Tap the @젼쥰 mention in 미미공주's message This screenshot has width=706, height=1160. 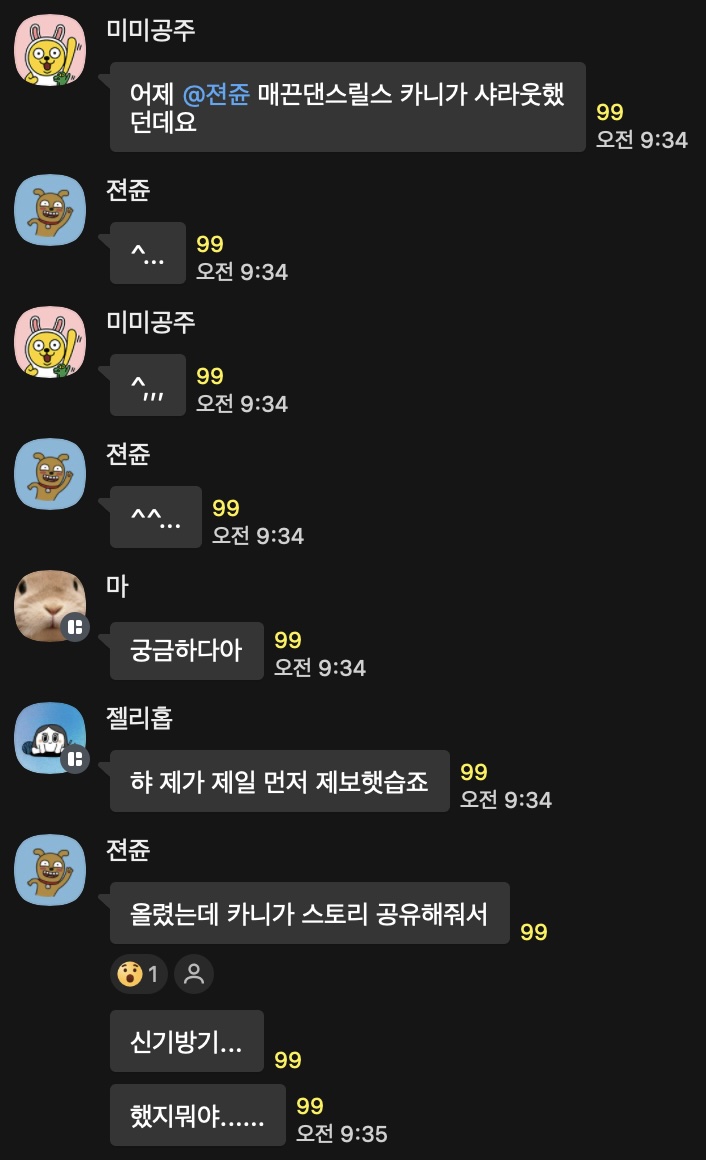click(216, 94)
